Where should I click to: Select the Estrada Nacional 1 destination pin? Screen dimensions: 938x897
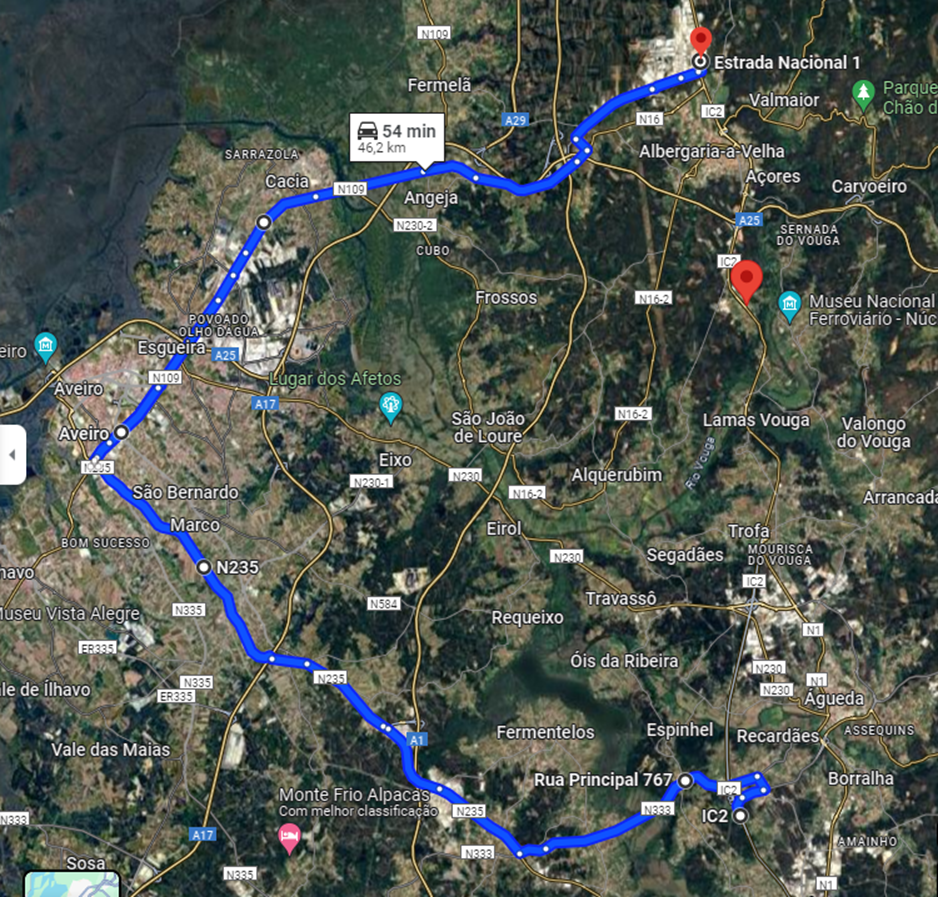click(x=701, y=41)
